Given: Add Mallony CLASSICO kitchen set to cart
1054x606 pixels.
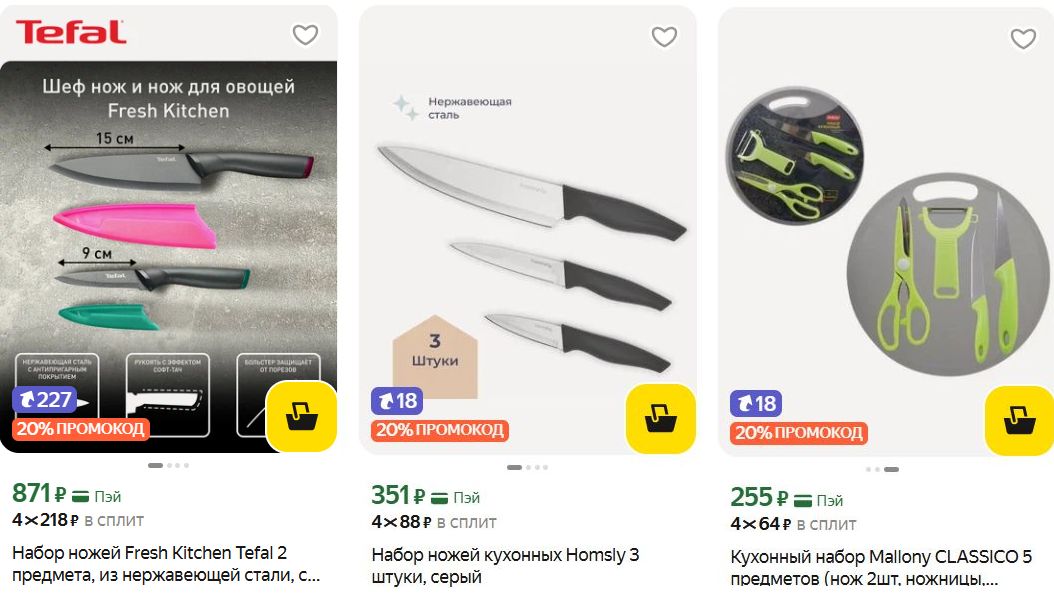Looking at the screenshot, I should click(1020, 420).
